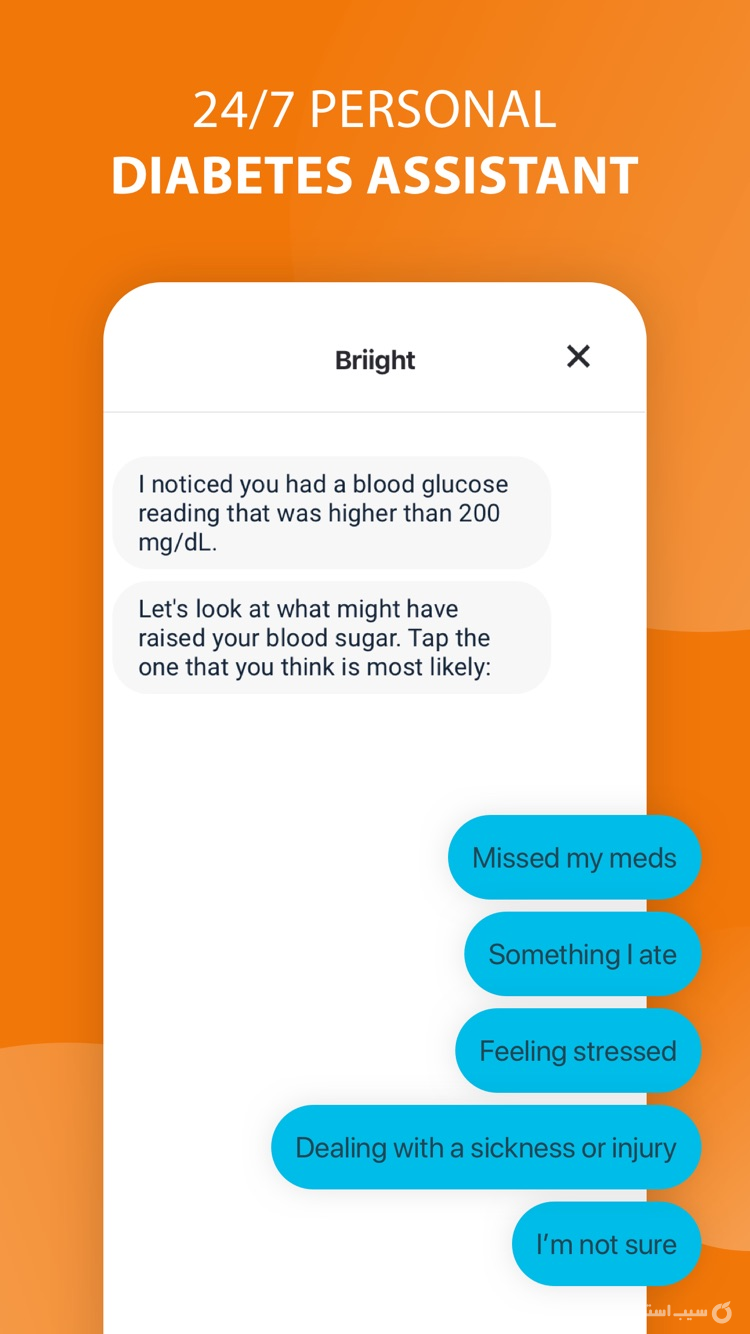Screen dimensions: 750x1334
Task: Click the Briight header title
Action: point(375,360)
